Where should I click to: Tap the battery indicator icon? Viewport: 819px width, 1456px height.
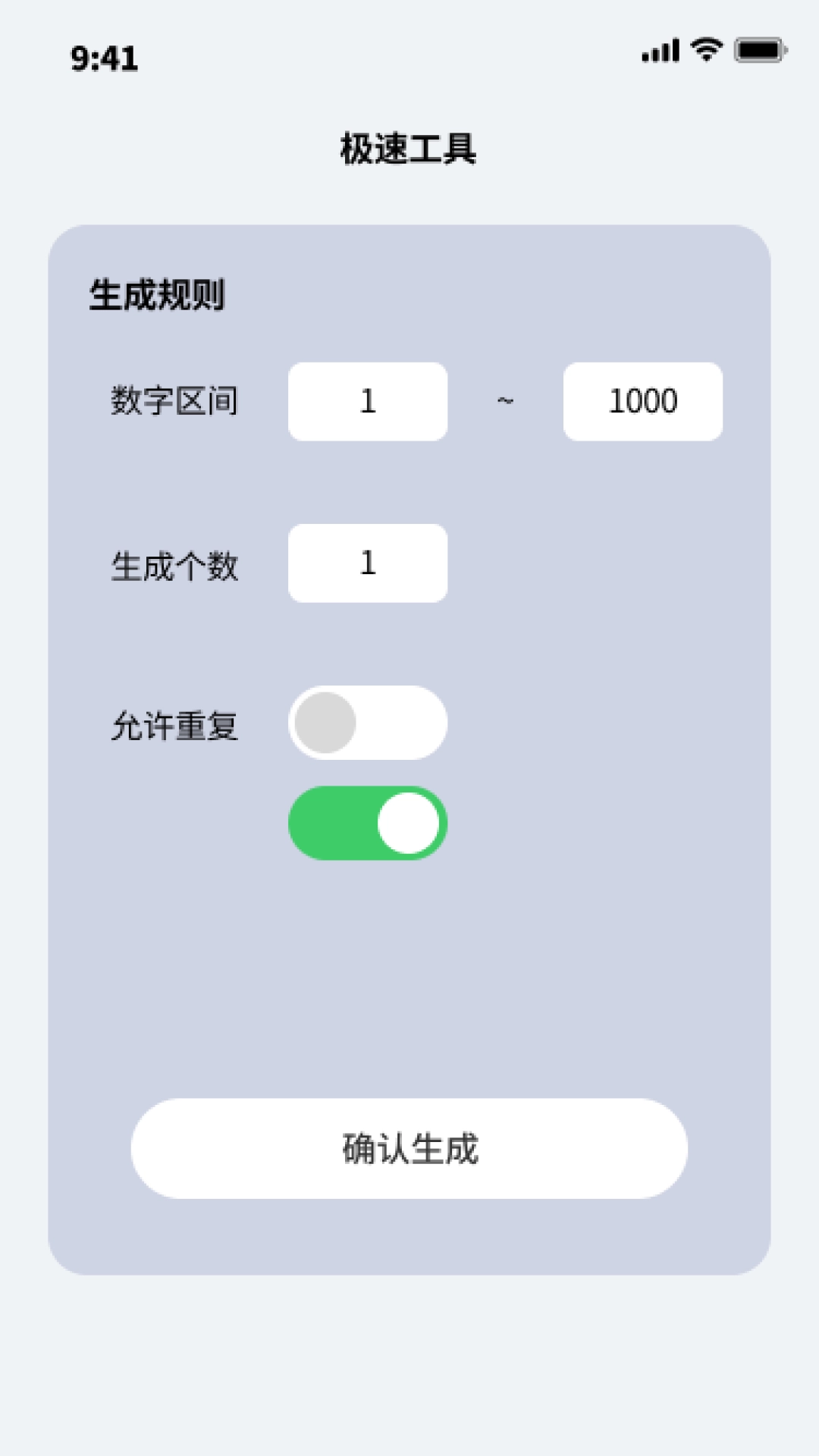click(x=758, y=49)
